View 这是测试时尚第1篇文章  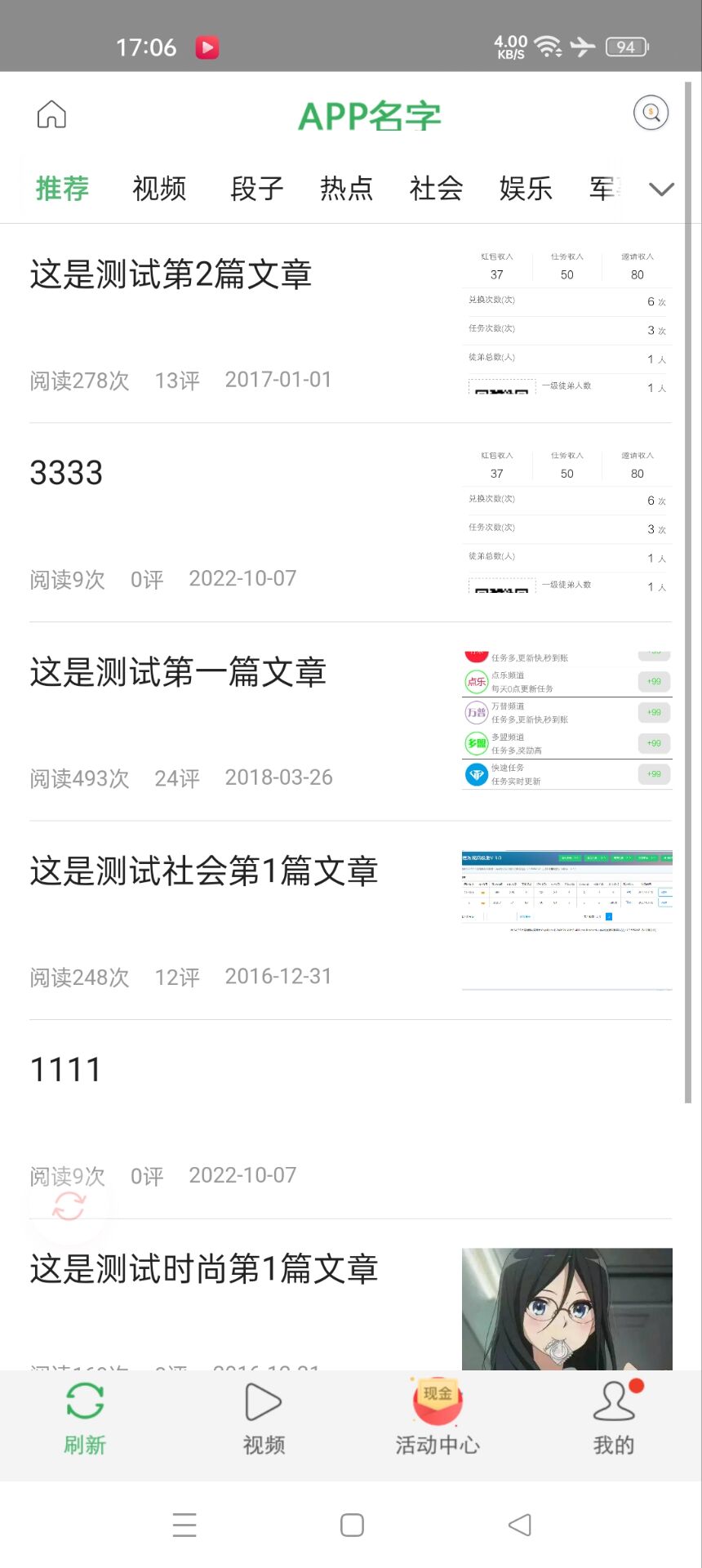pos(204,1269)
